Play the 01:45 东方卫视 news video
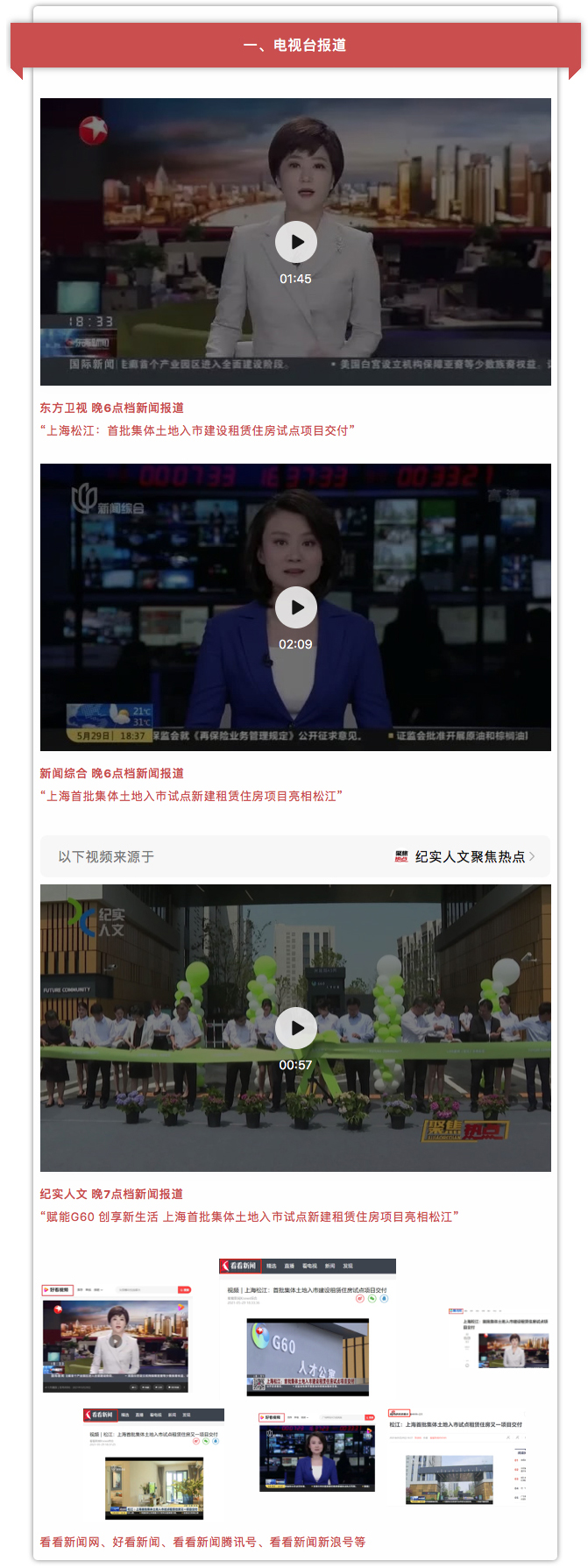Screen dimensions: 588x1568 coord(296,243)
